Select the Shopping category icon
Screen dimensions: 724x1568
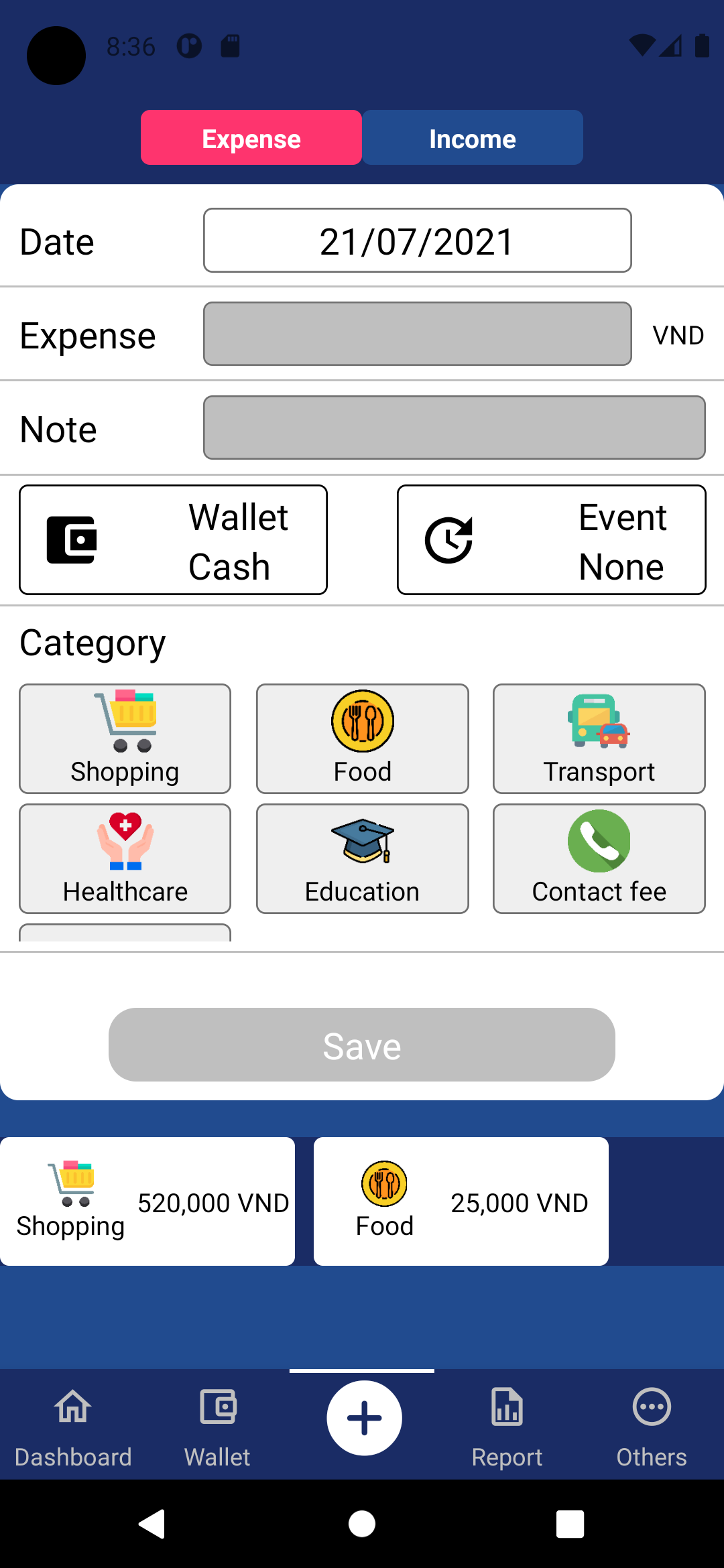[125, 737]
